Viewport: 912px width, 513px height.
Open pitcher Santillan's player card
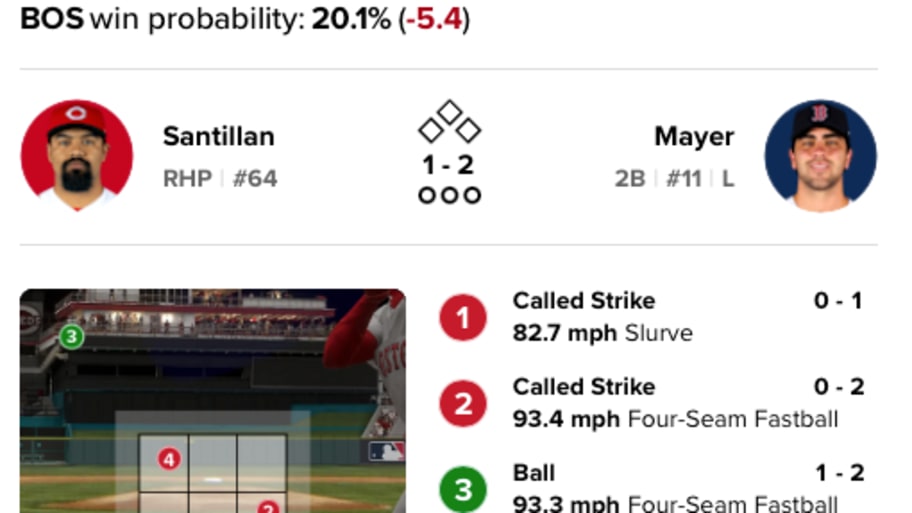click(218, 136)
